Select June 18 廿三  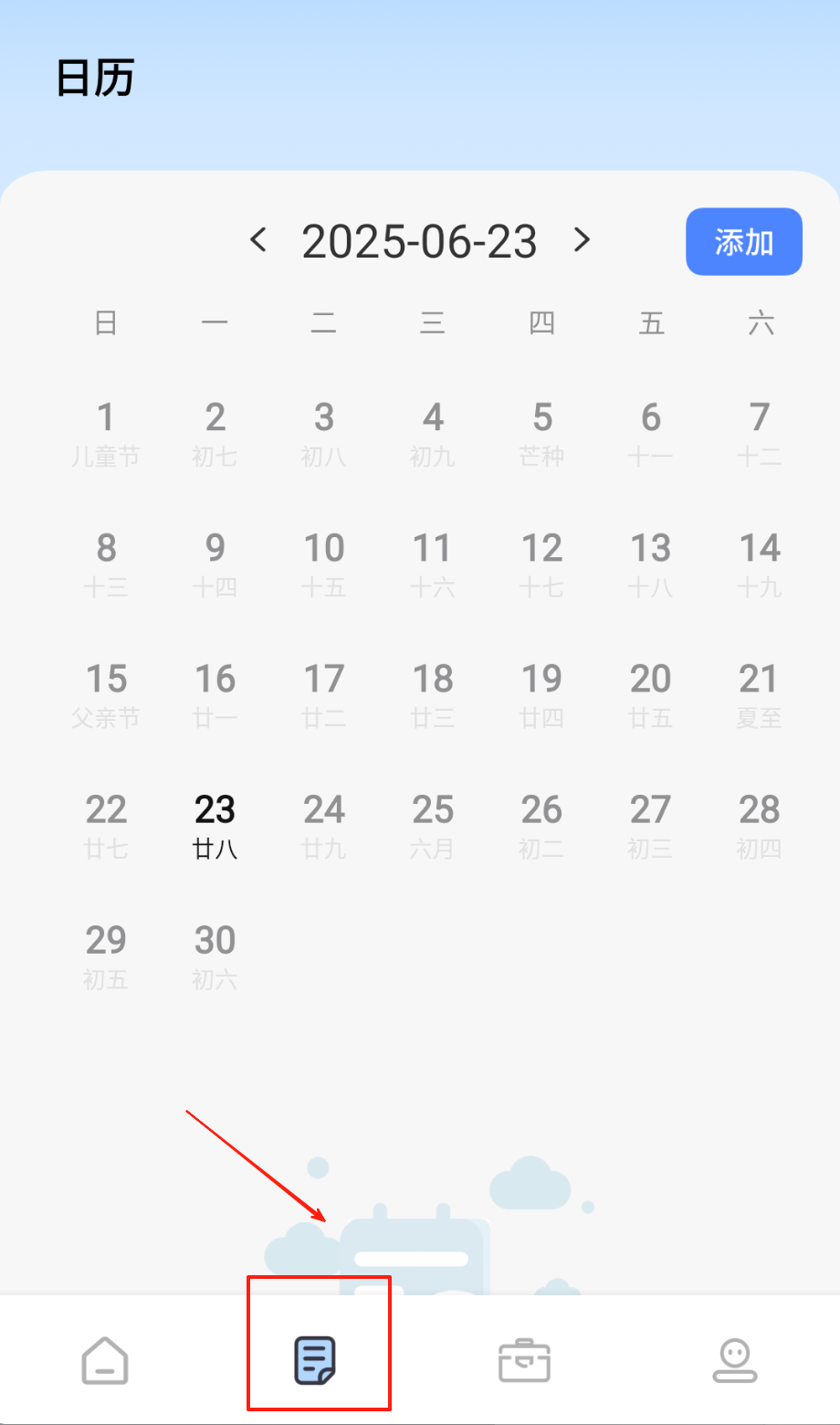(x=433, y=694)
